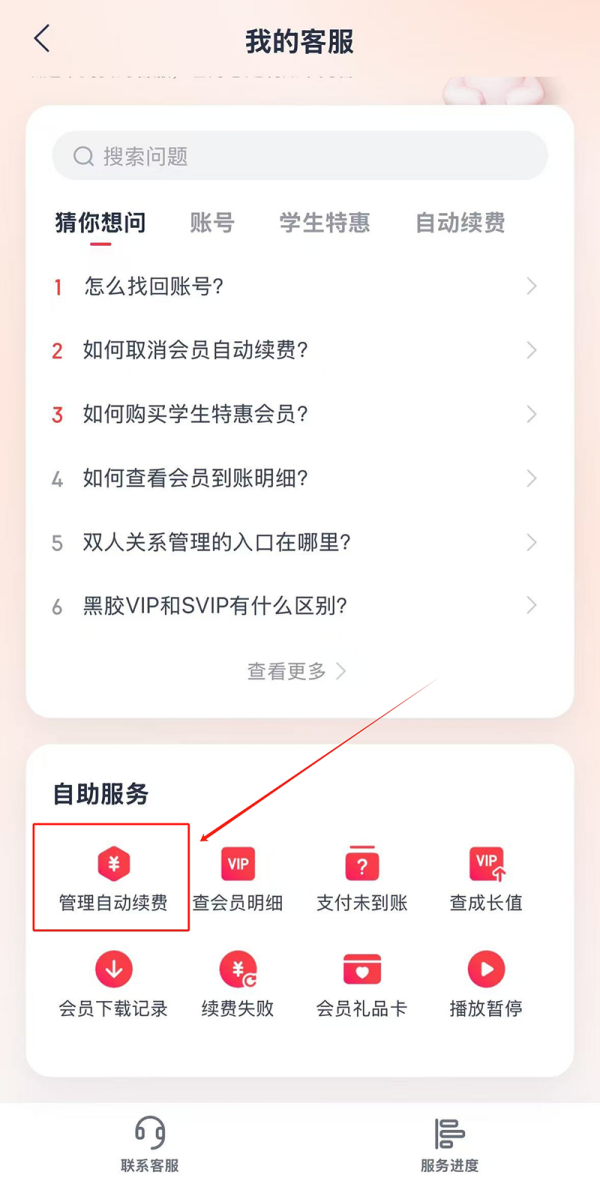Open 查会员明细 service

pos(237,878)
